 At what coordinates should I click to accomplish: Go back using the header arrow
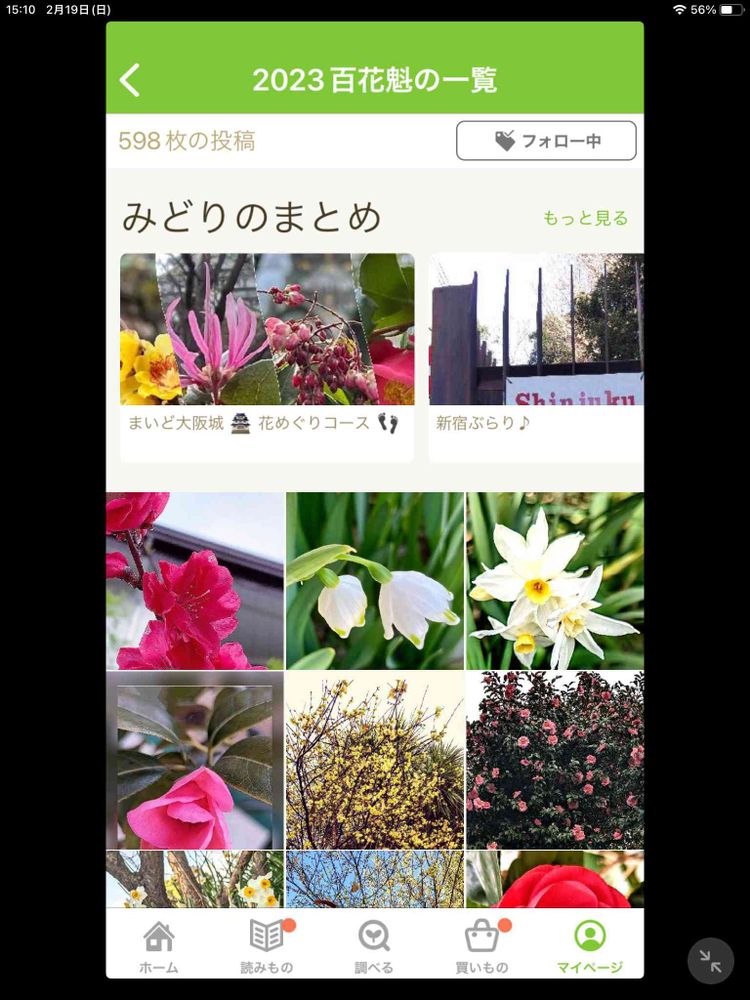click(x=129, y=80)
